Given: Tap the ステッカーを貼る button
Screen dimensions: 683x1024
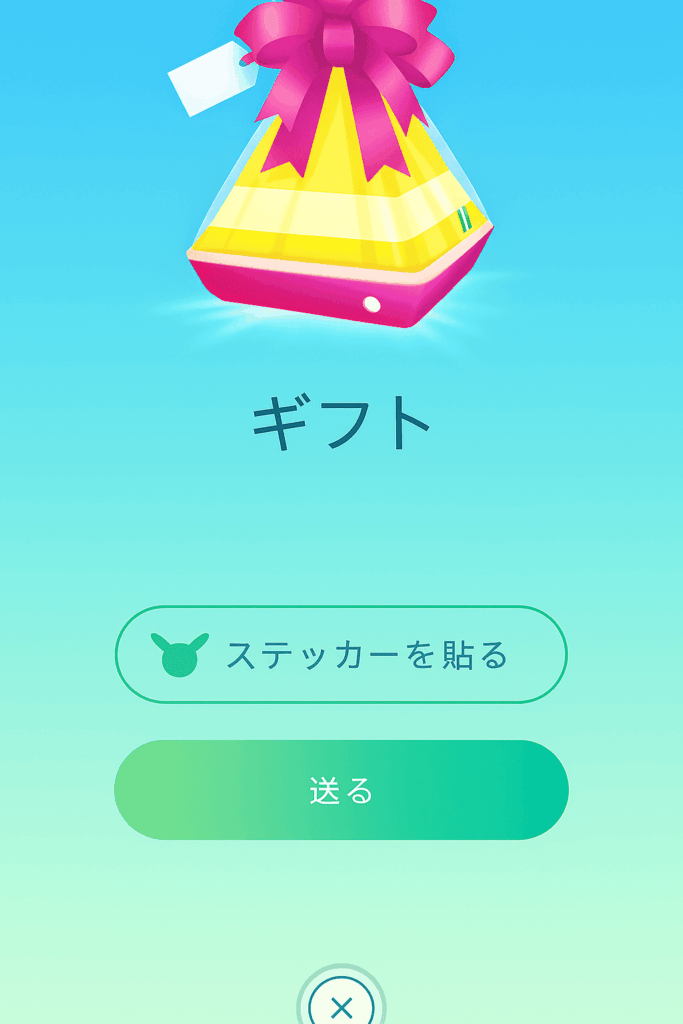Looking at the screenshot, I should [341, 655].
